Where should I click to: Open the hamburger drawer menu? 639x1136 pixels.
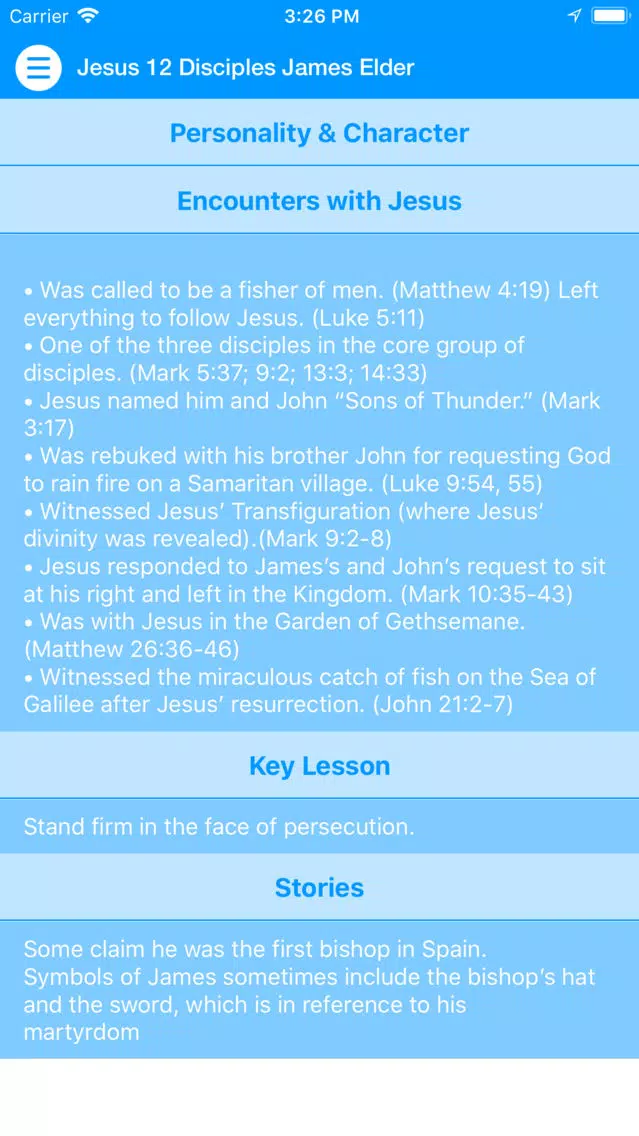click(x=38, y=67)
